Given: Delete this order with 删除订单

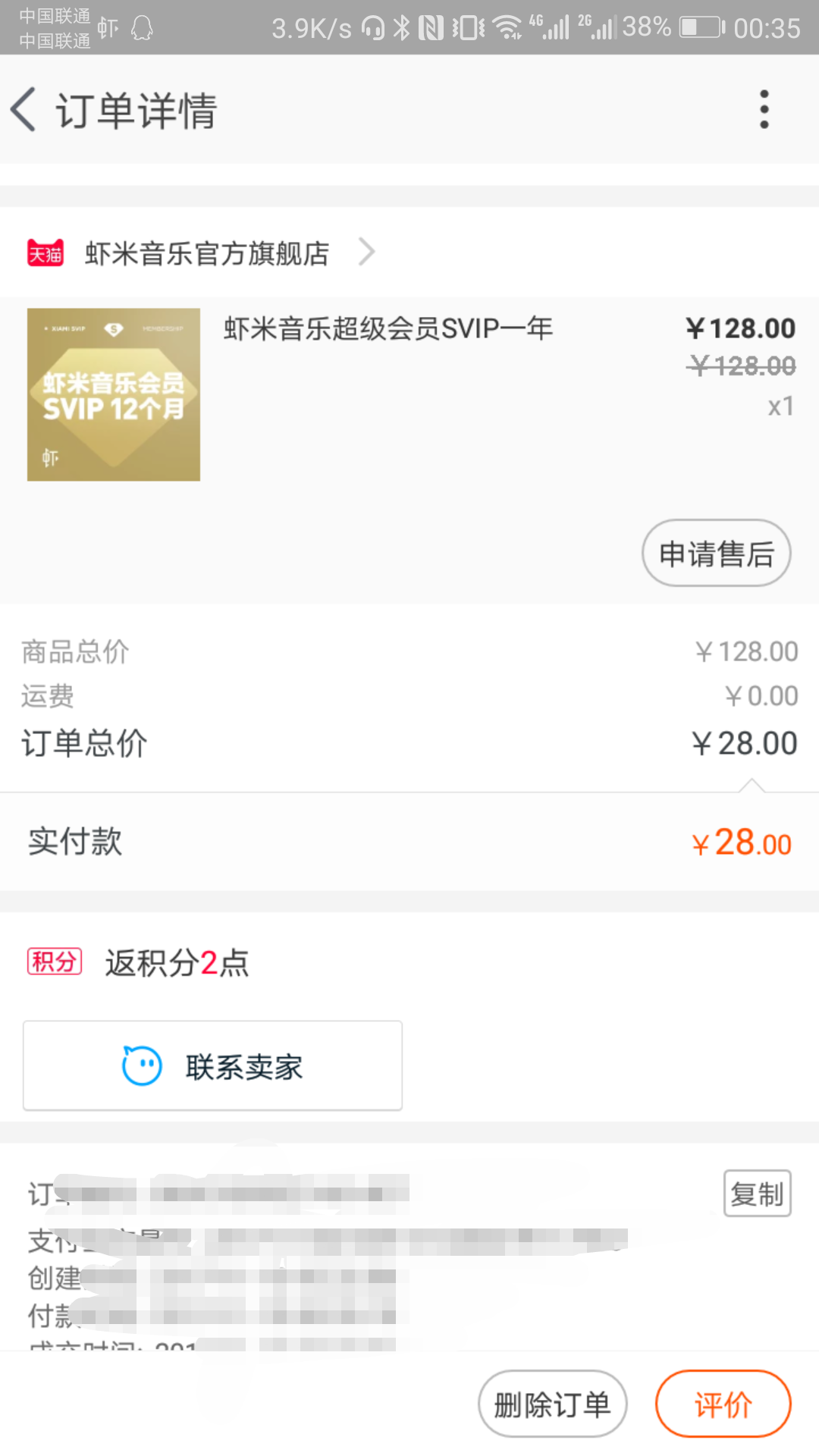Looking at the screenshot, I should coord(552,1404).
